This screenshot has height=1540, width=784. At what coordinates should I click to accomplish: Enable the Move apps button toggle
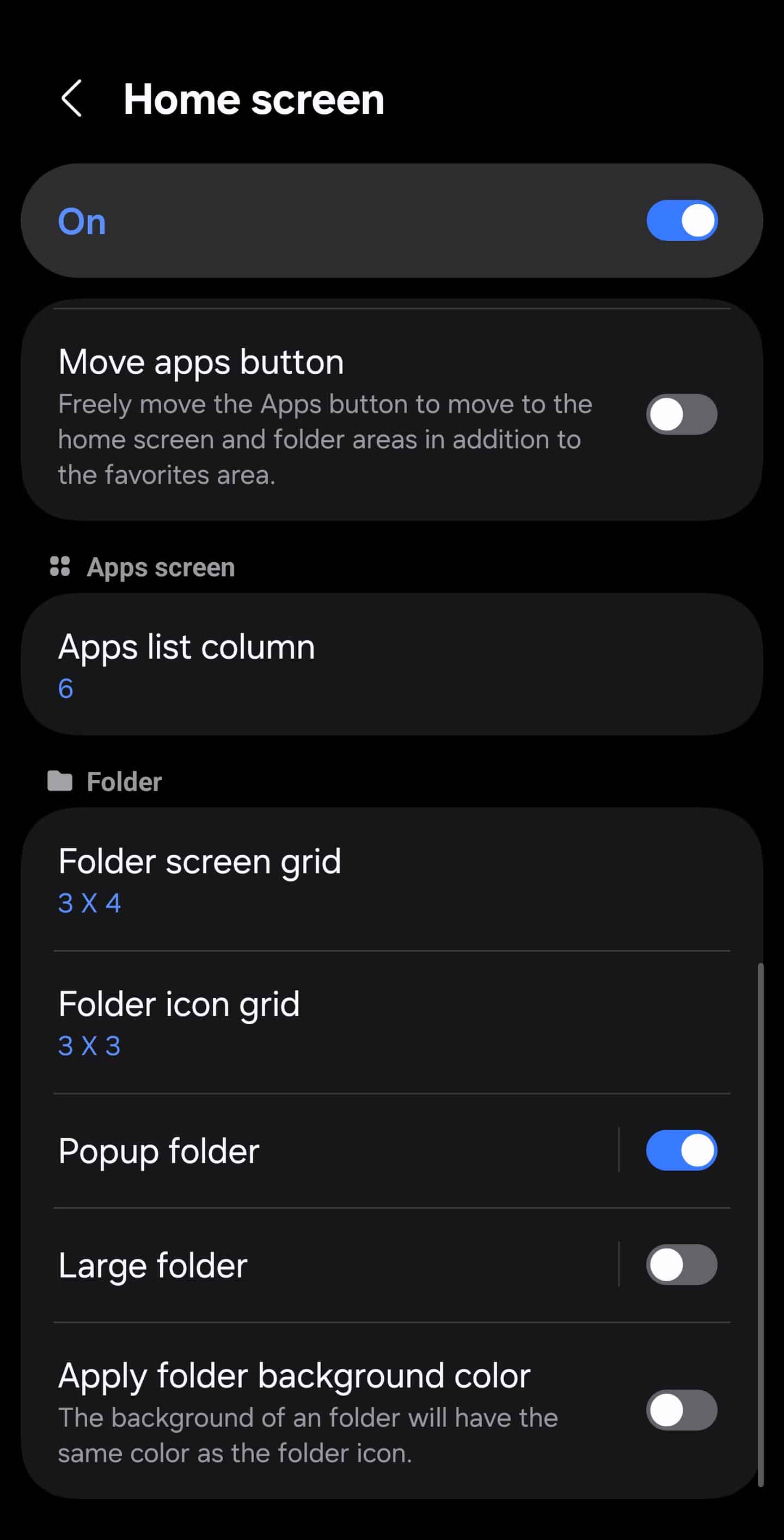click(x=682, y=415)
